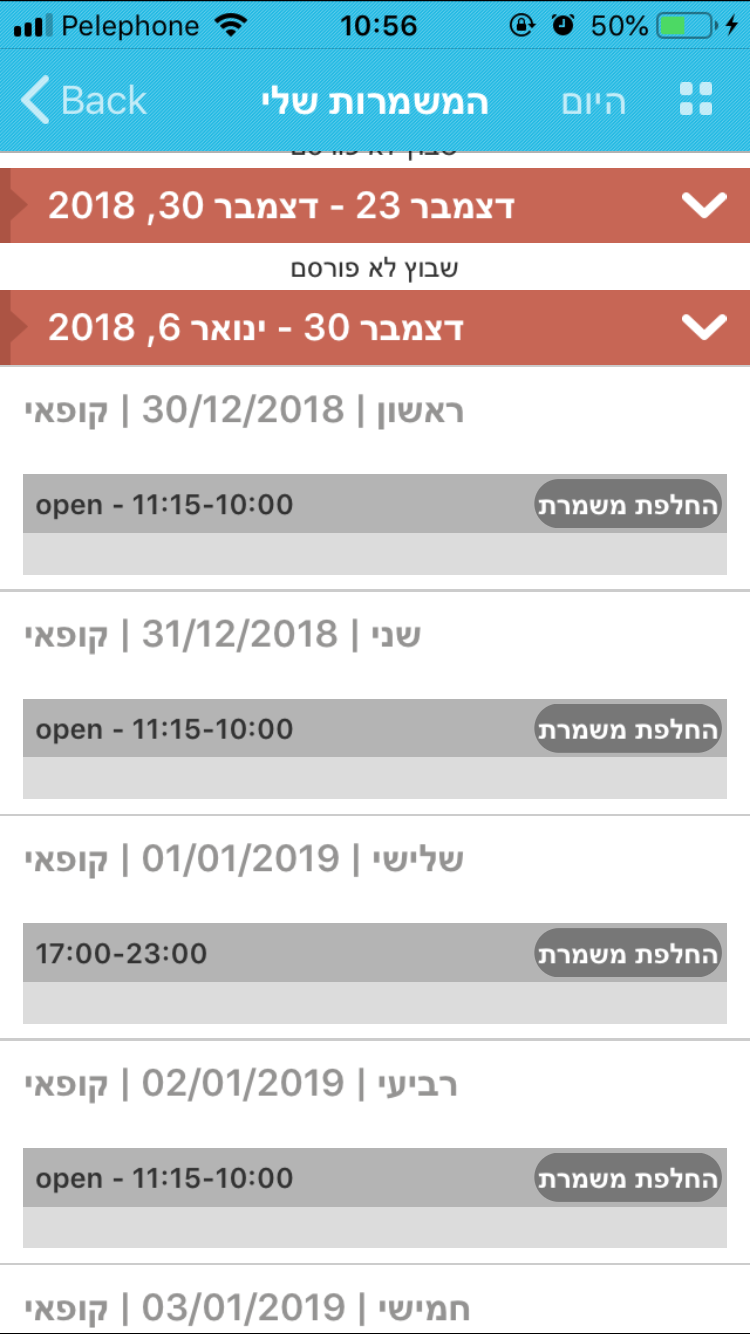Collapse the week דצמבר 30 - ינואר 6

(x=703, y=327)
